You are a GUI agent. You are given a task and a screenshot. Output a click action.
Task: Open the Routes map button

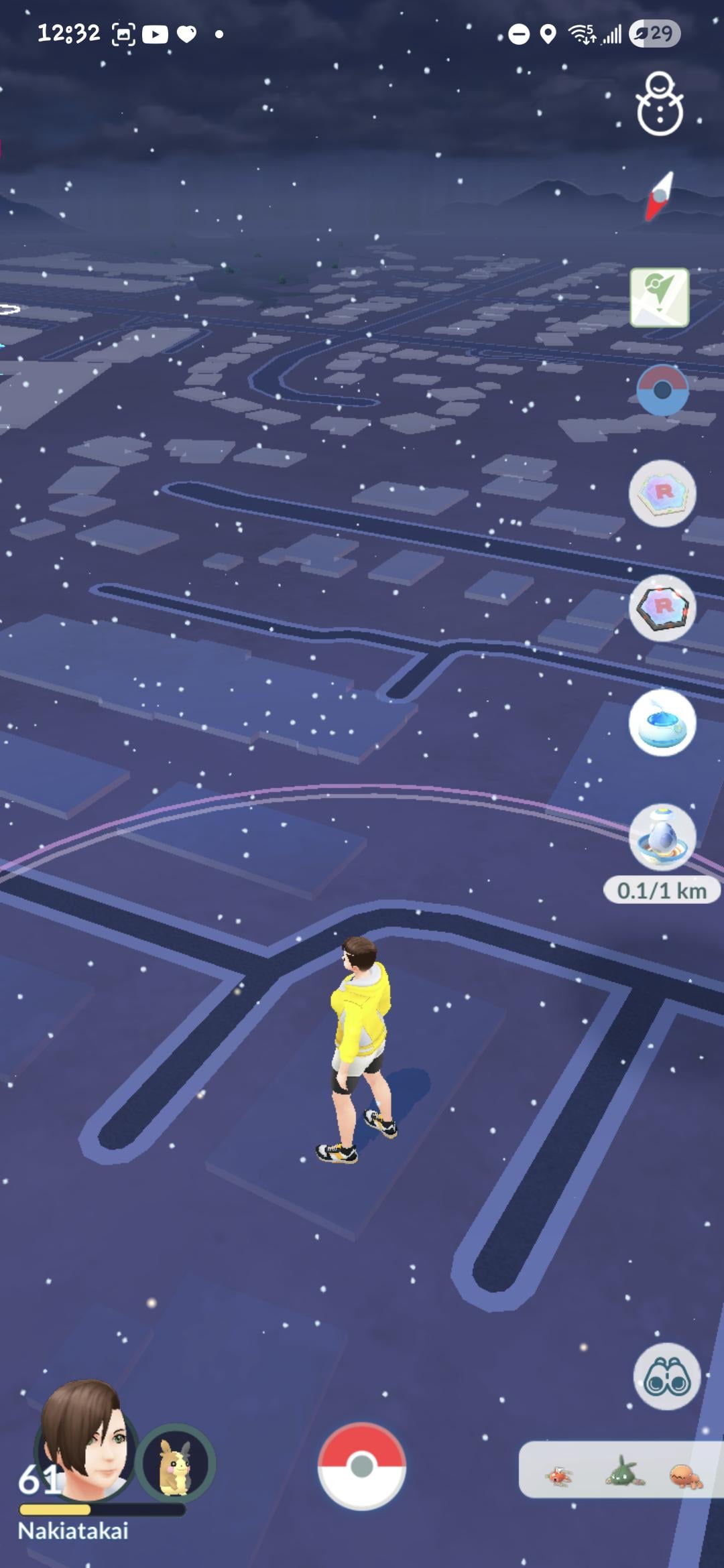click(x=659, y=297)
